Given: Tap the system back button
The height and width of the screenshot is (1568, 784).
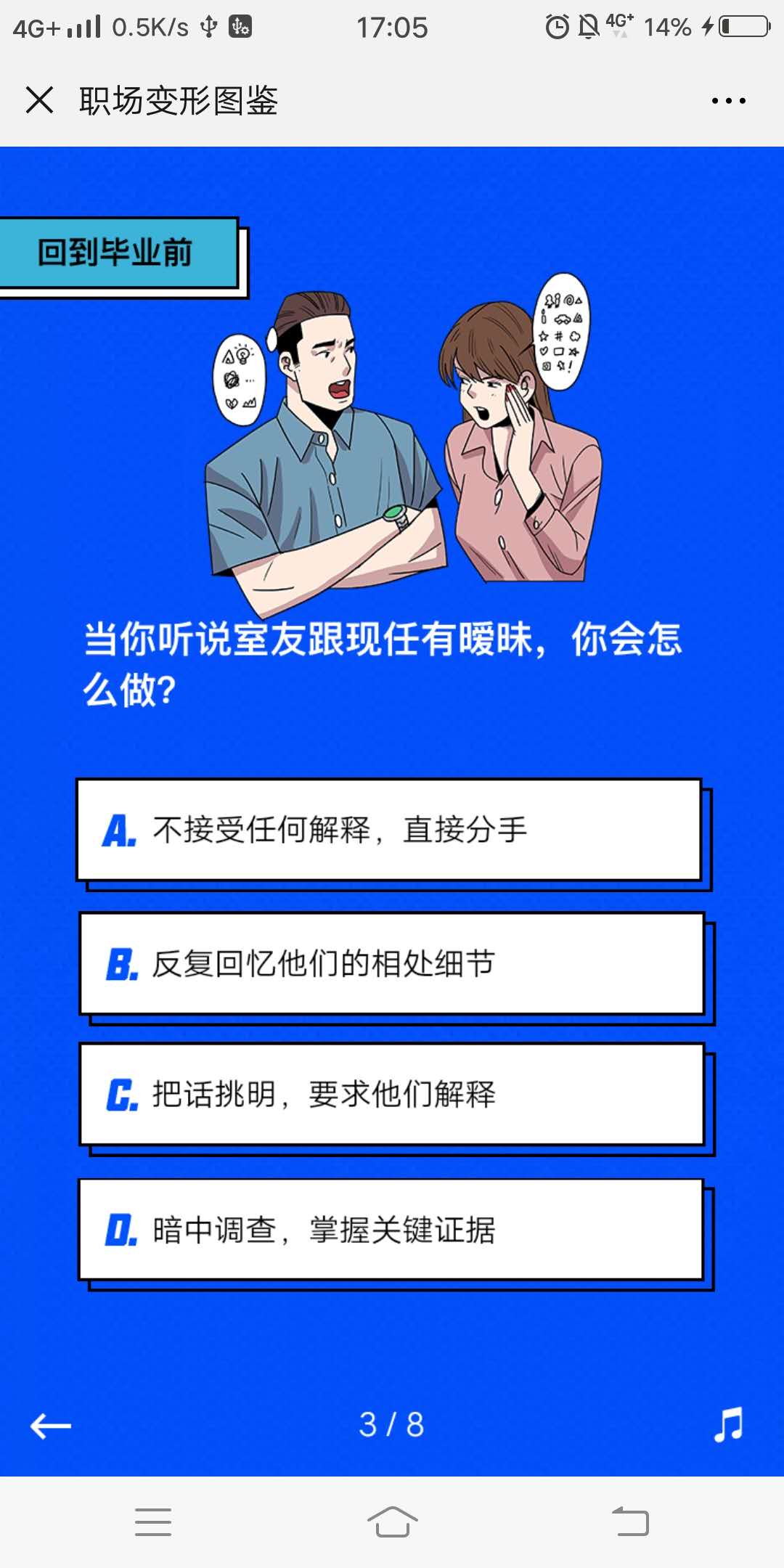Looking at the screenshot, I should [x=630, y=1522].
